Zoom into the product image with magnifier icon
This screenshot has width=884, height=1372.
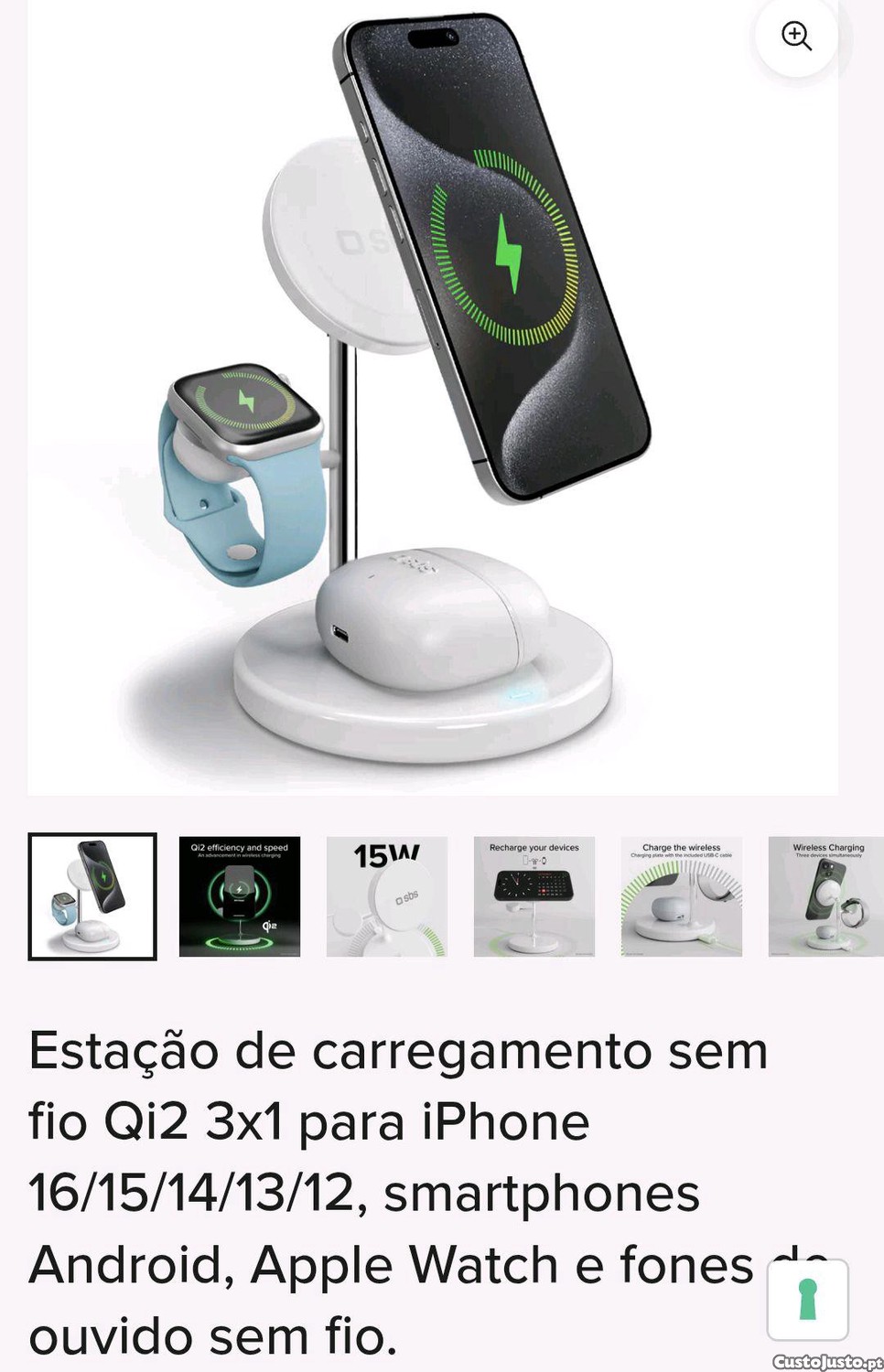point(795,37)
